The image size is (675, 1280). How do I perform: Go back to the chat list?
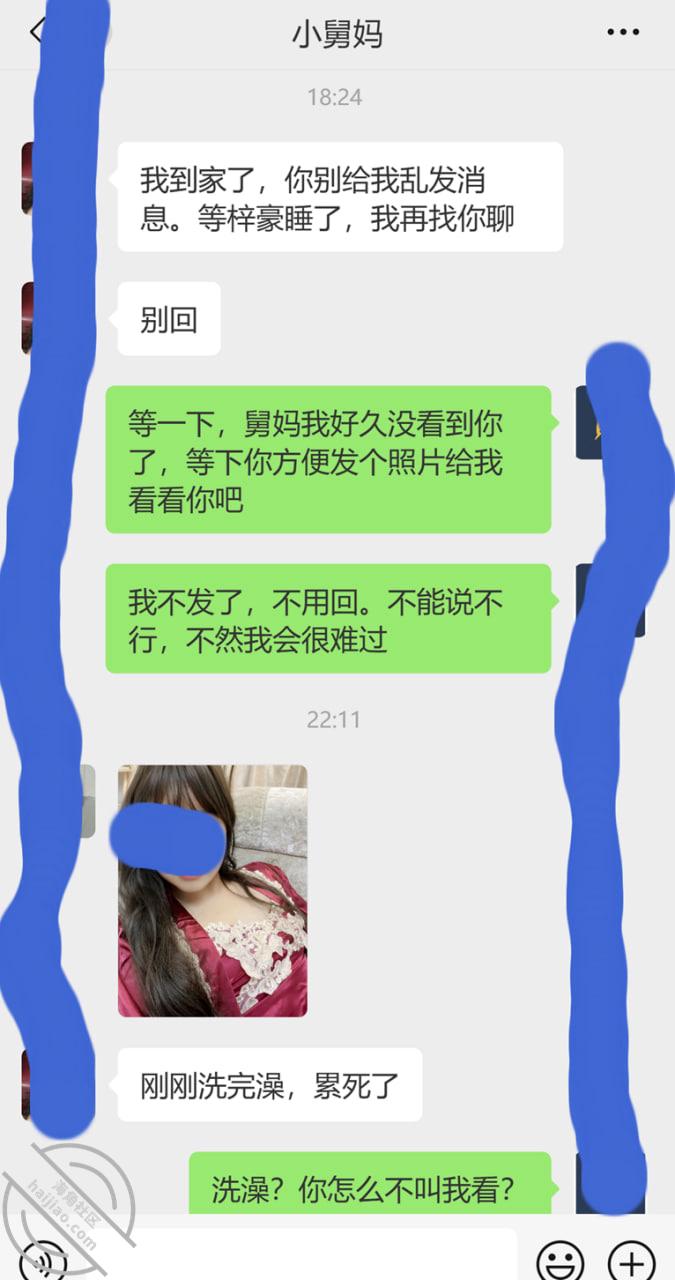tap(37, 32)
